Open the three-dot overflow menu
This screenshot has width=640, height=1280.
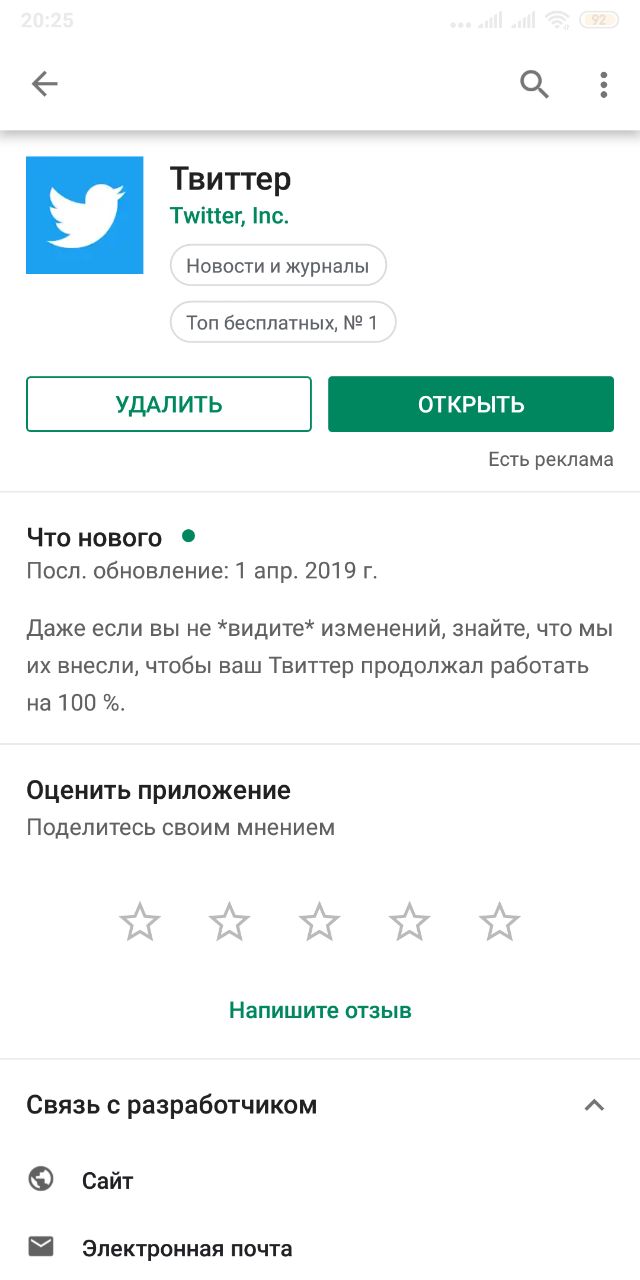coord(603,85)
